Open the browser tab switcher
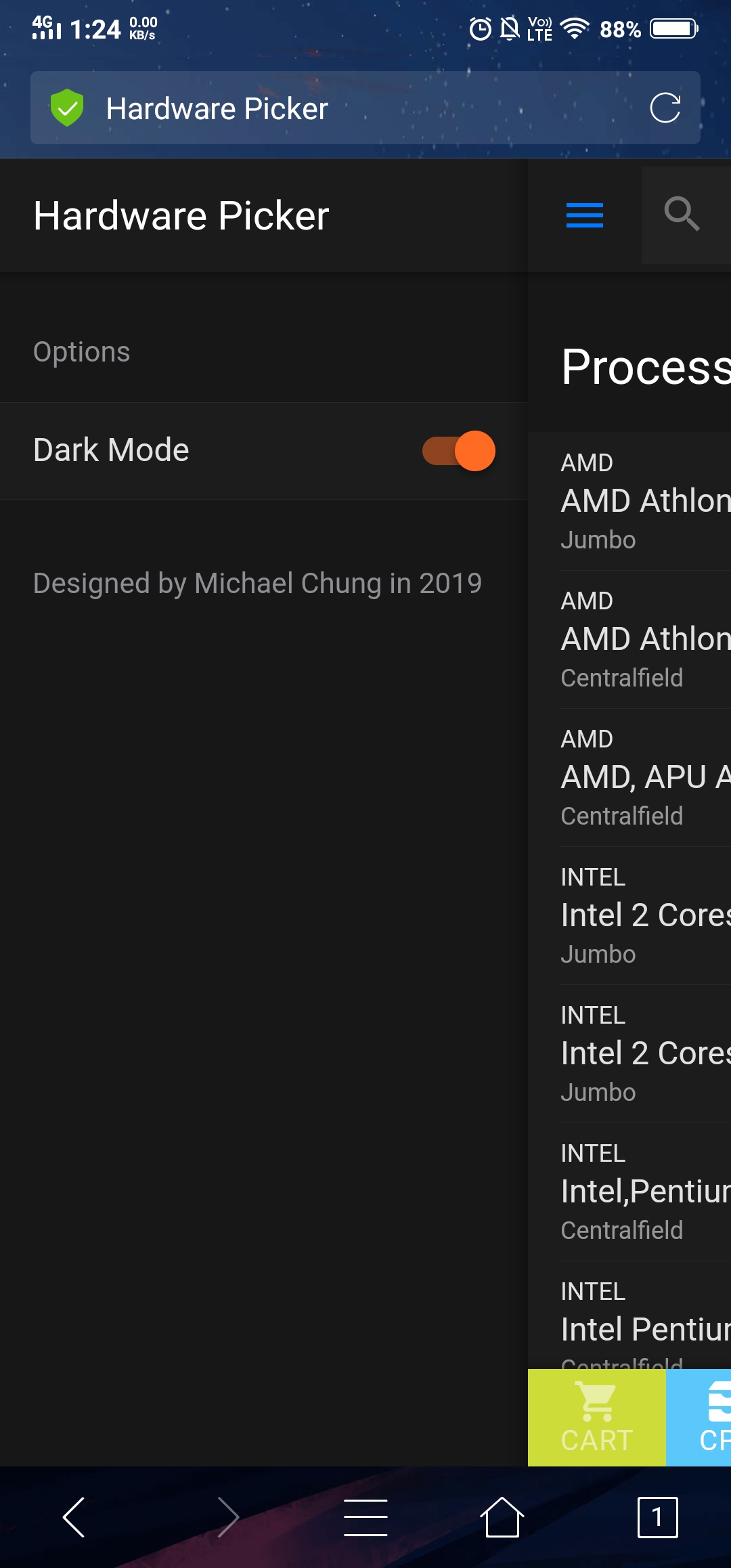The image size is (731, 1568). point(657,1517)
